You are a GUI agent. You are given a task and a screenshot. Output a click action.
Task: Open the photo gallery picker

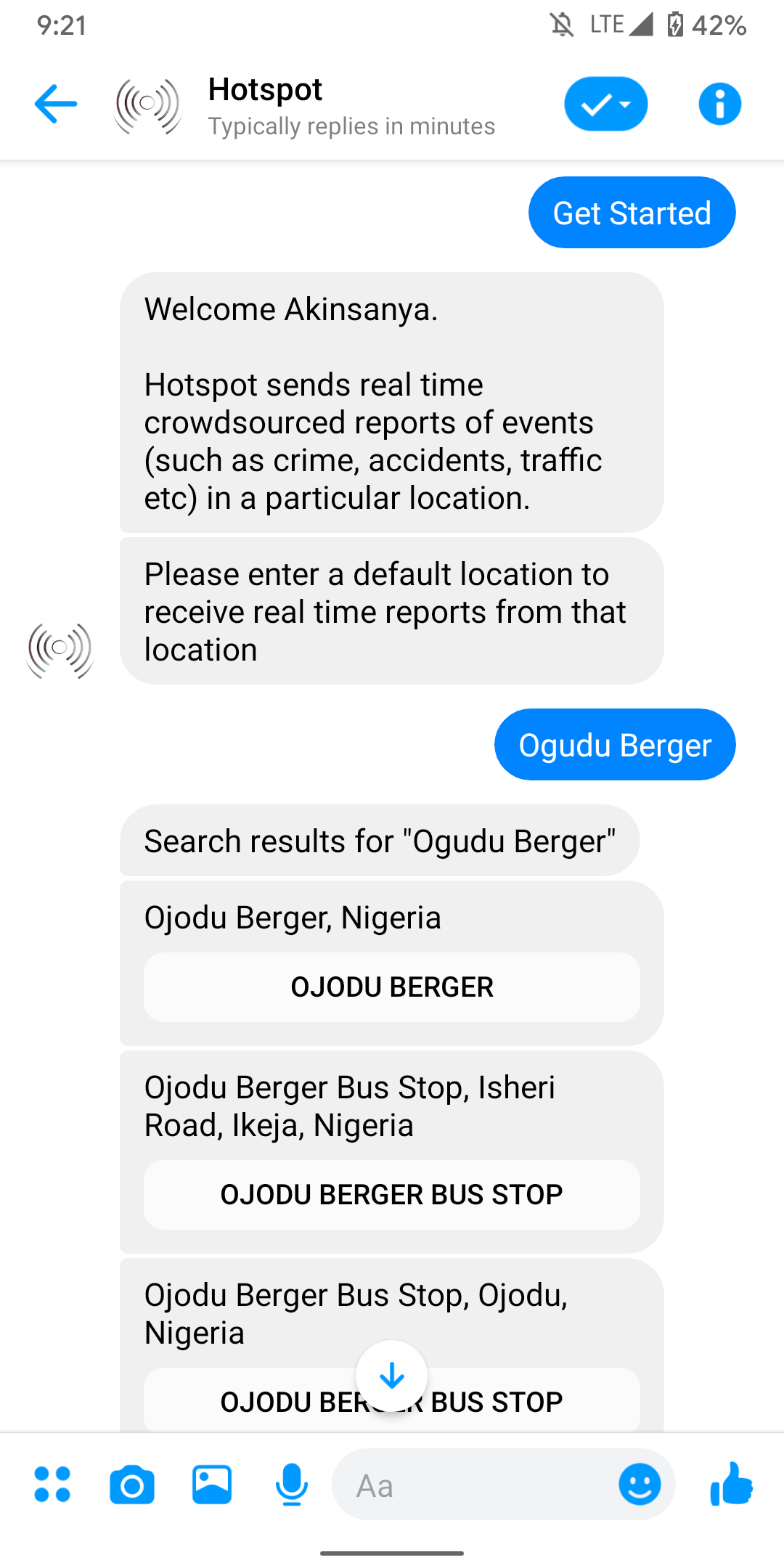[x=212, y=1485]
